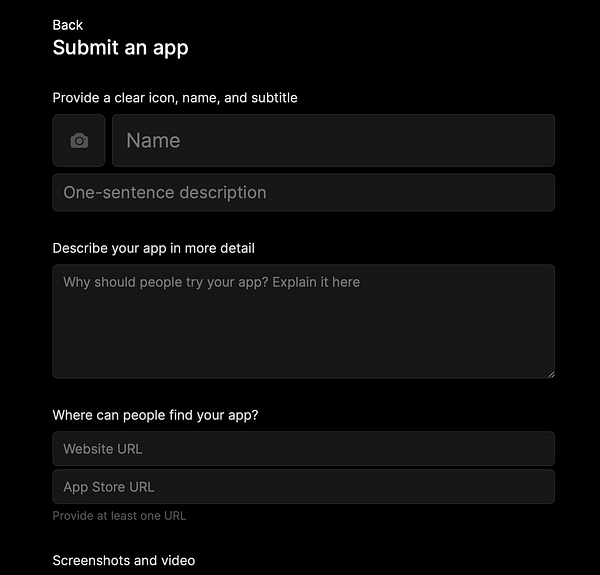Select the One-sentence description field

tap(303, 192)
